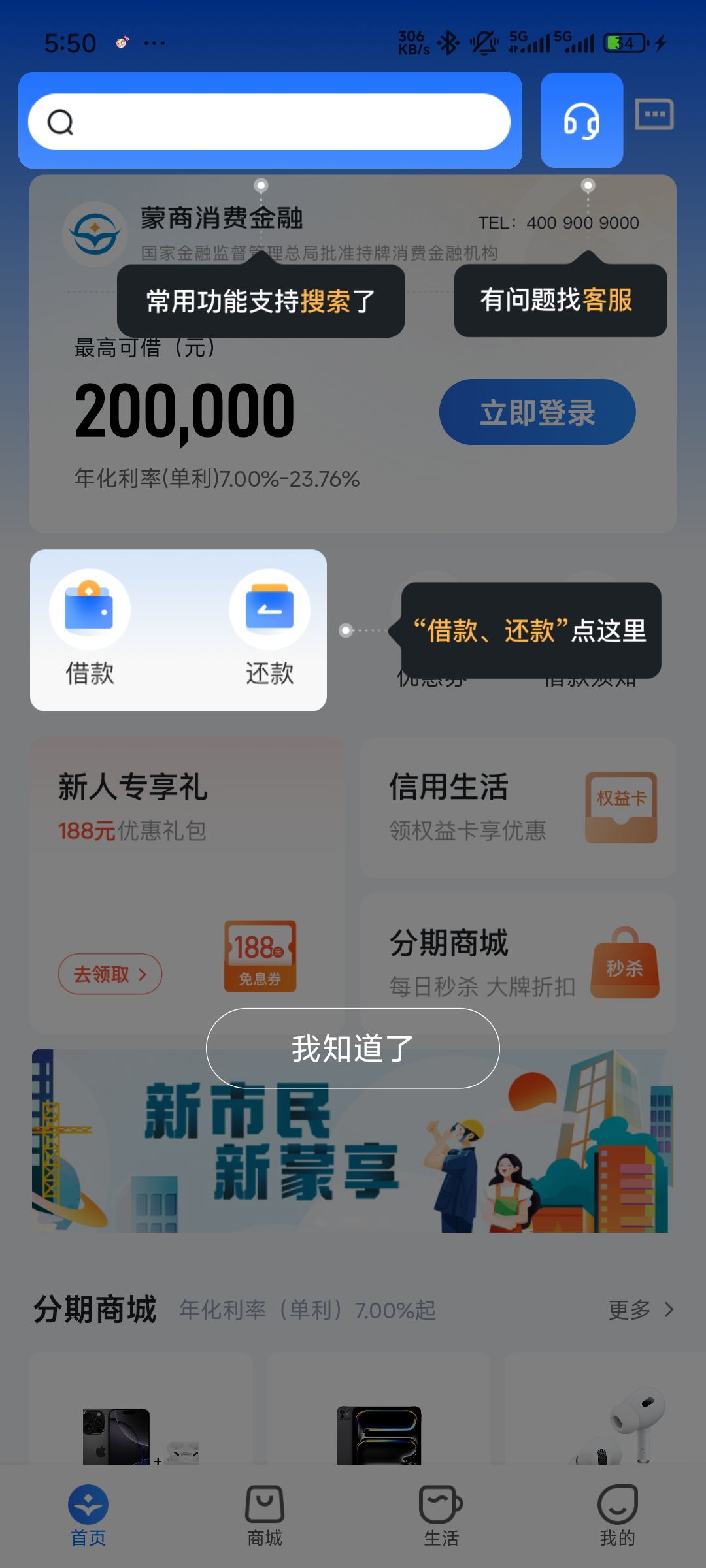This screenshot has width=706, height=1568.
Task: Tap the highlighted search box
Action: click(269, 122)
